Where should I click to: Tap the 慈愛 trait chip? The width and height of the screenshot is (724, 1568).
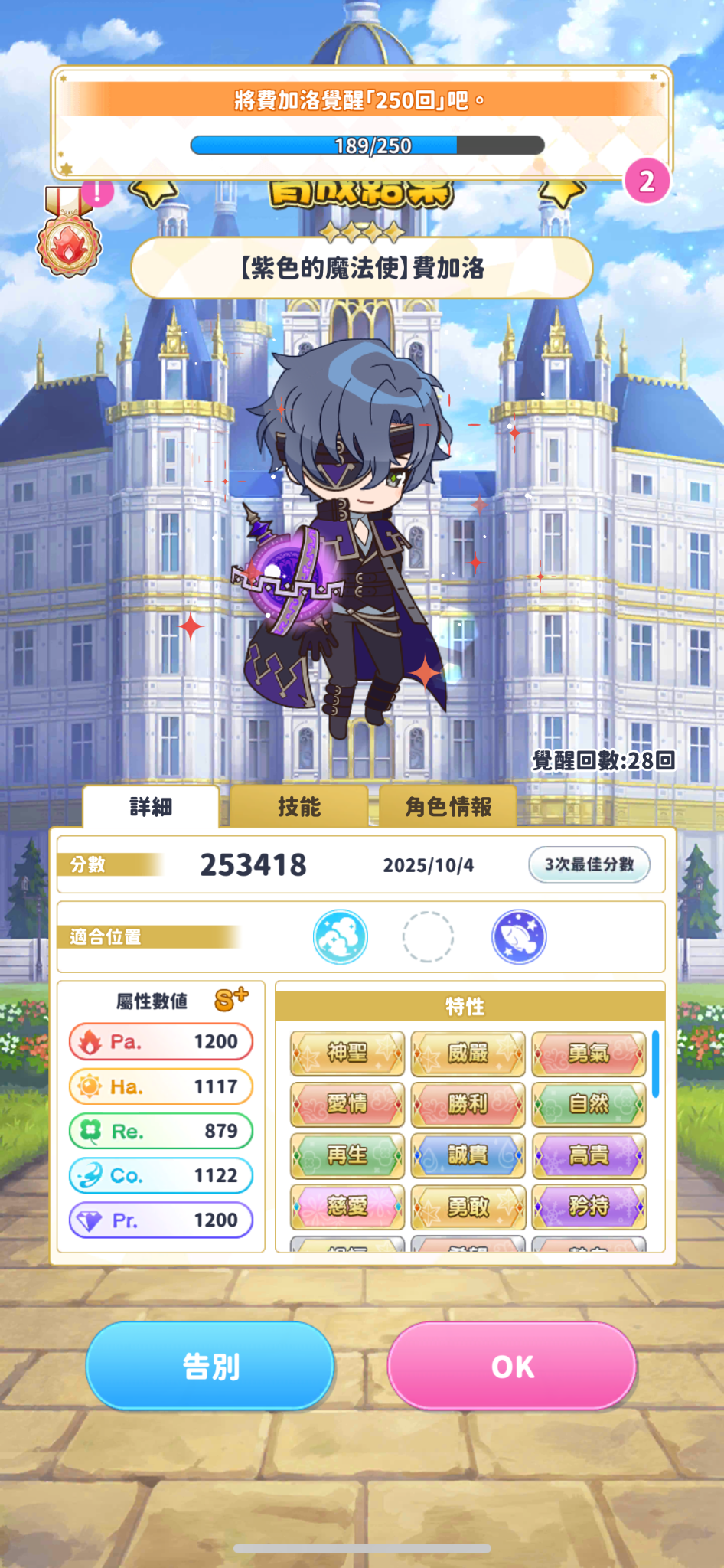[x=347, y=1206]
